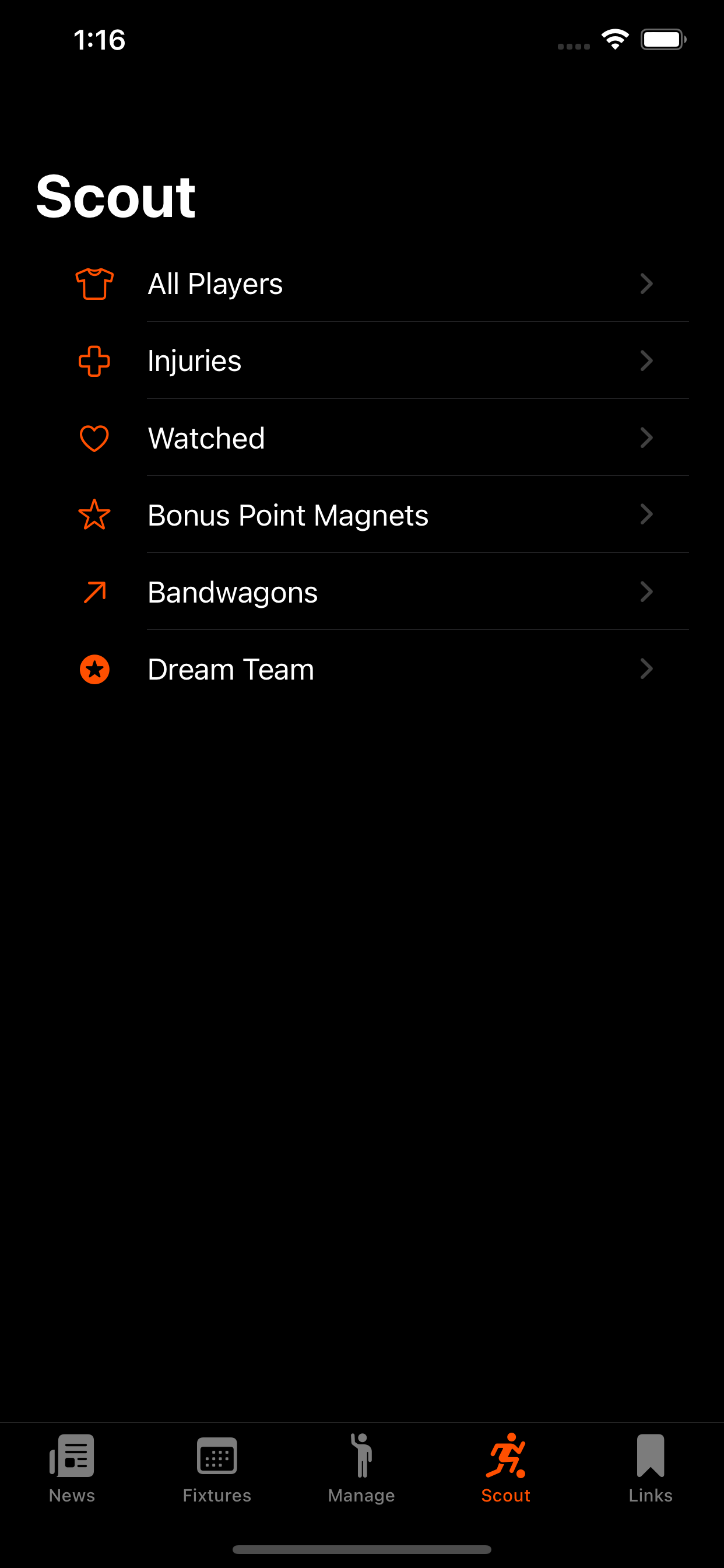The width and height of the screenshot is (724, 1568).
Task: Select the Manage tab
Action: pyautogui.click(x=361, y=1468)
